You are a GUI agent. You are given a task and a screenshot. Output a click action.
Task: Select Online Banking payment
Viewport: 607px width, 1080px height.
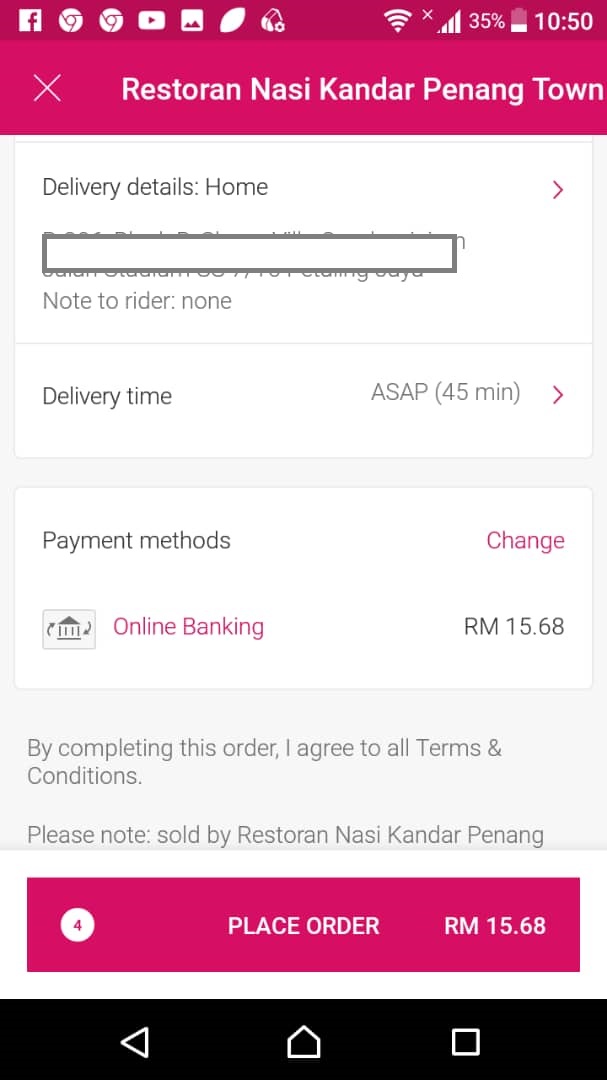pos(188,627)
